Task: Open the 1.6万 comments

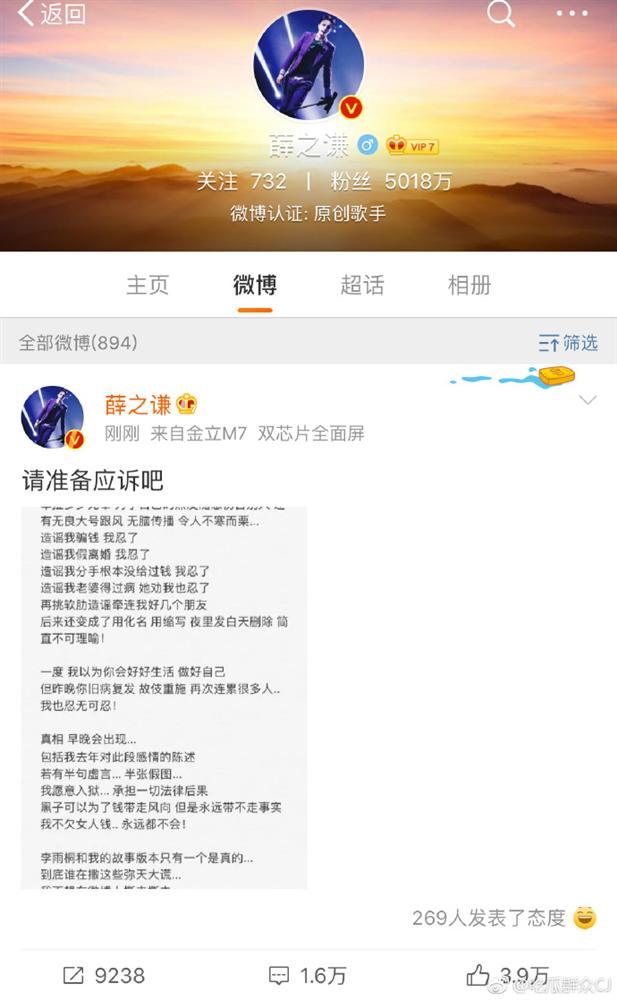Action: click(x=309, y=974)
